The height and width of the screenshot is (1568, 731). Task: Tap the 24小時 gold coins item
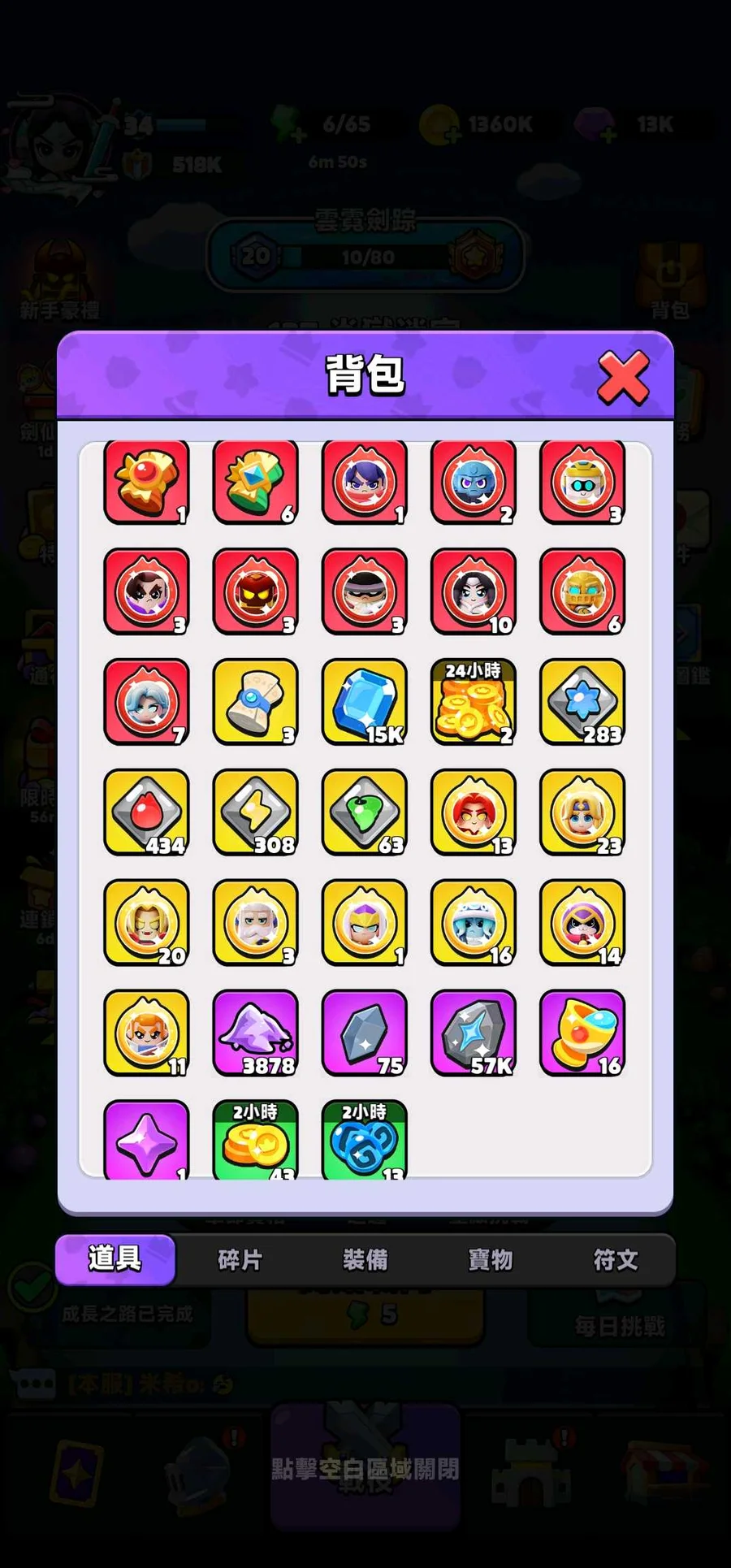(474, 702)
